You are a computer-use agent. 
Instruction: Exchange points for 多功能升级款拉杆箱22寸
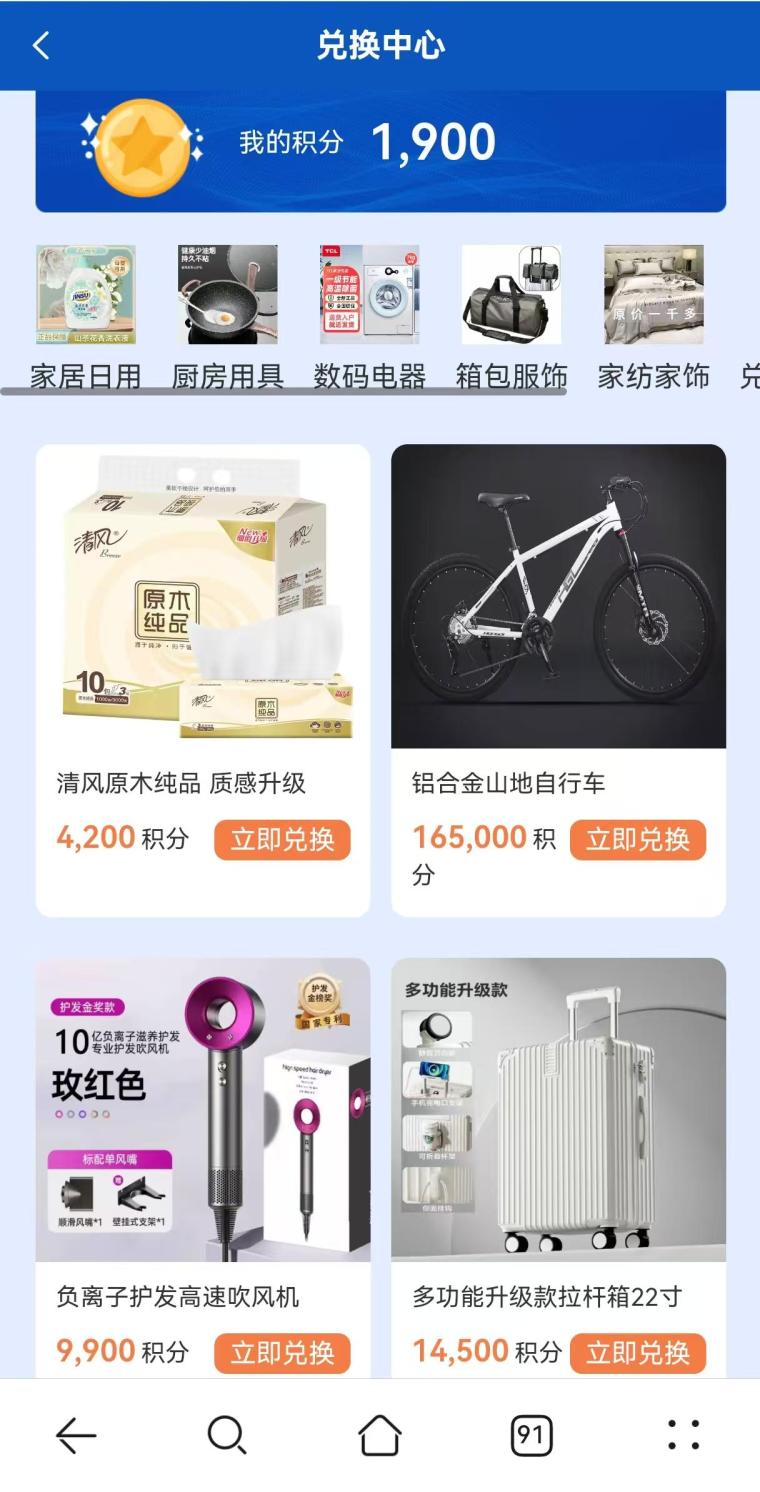click(x=638, y=1353)
